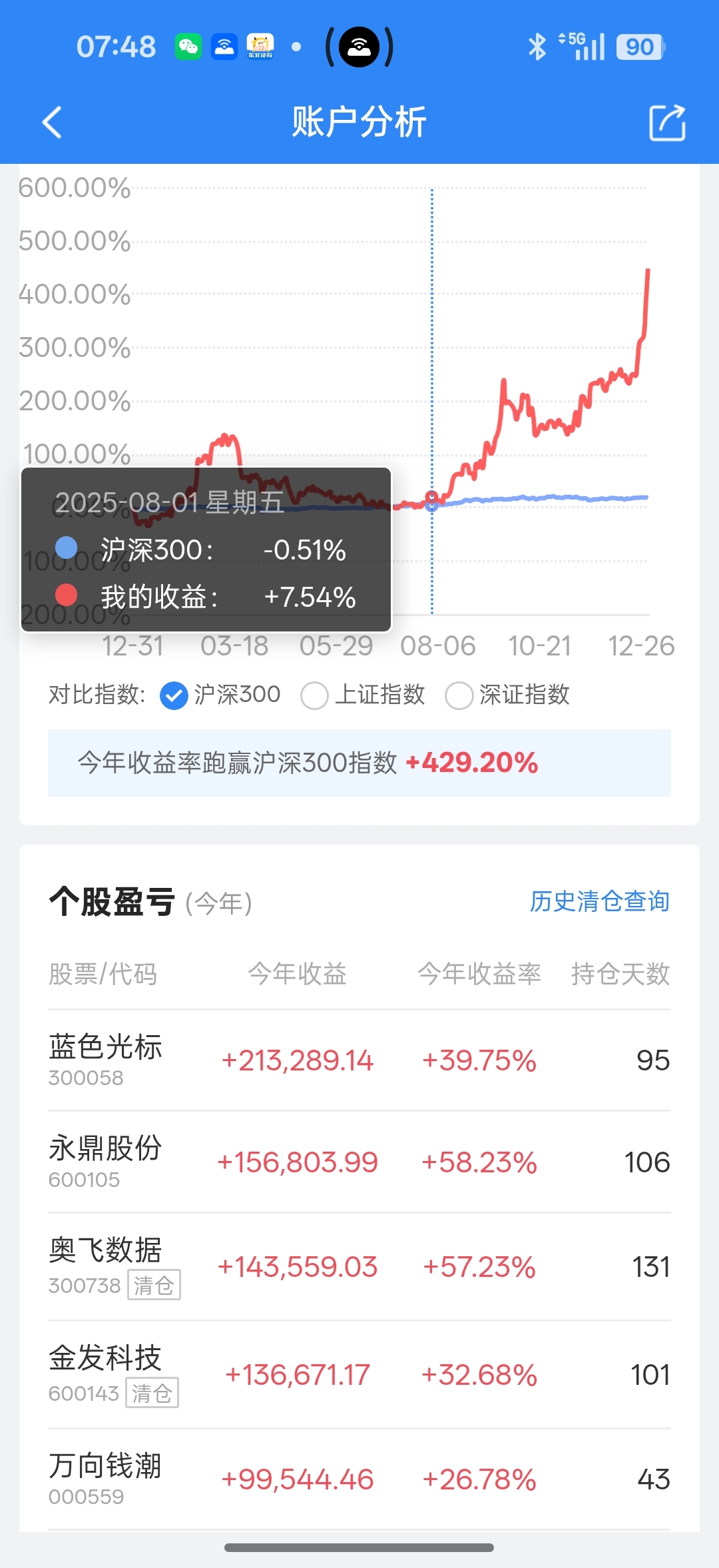Go back from 账户分析 page

pos(52,123)
